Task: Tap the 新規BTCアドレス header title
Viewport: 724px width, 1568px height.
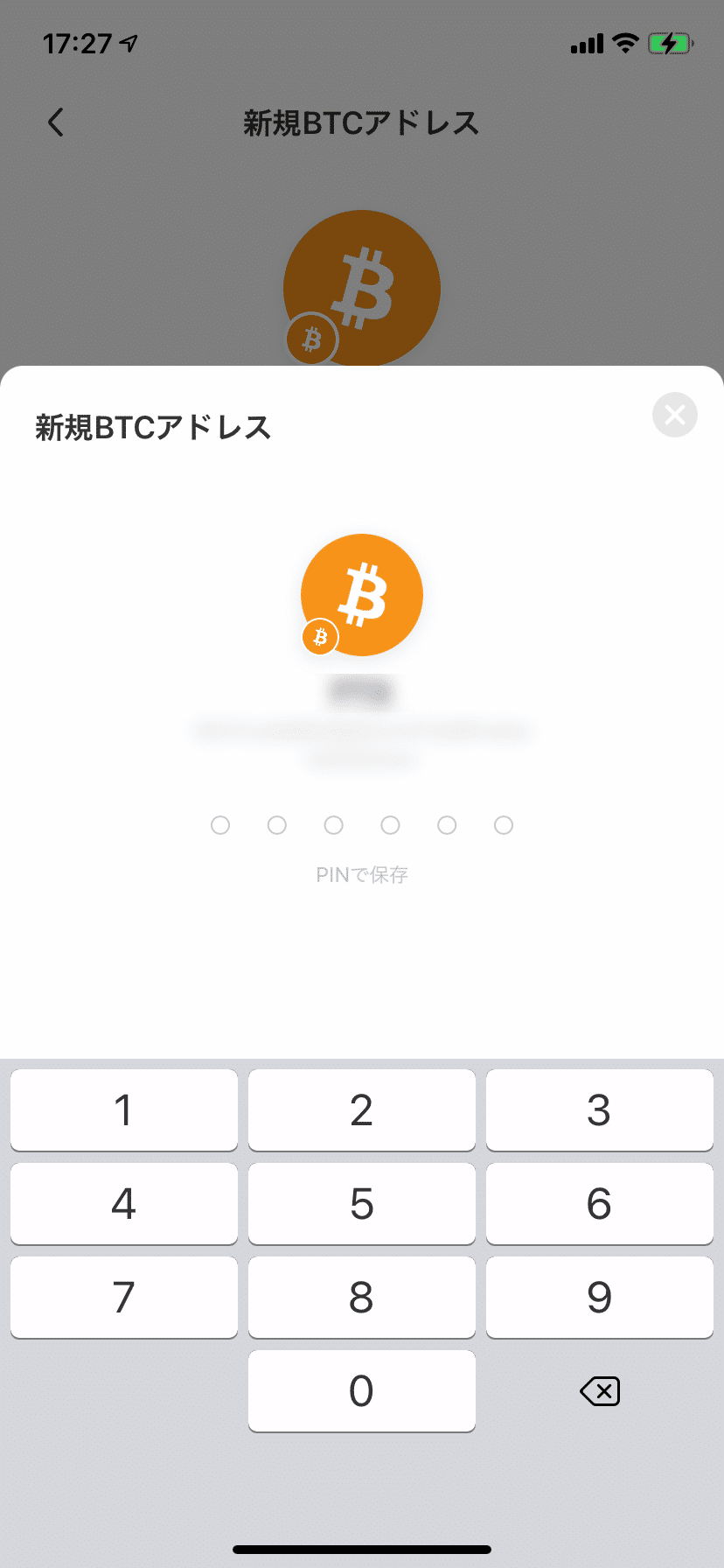Action: (154, 428)
